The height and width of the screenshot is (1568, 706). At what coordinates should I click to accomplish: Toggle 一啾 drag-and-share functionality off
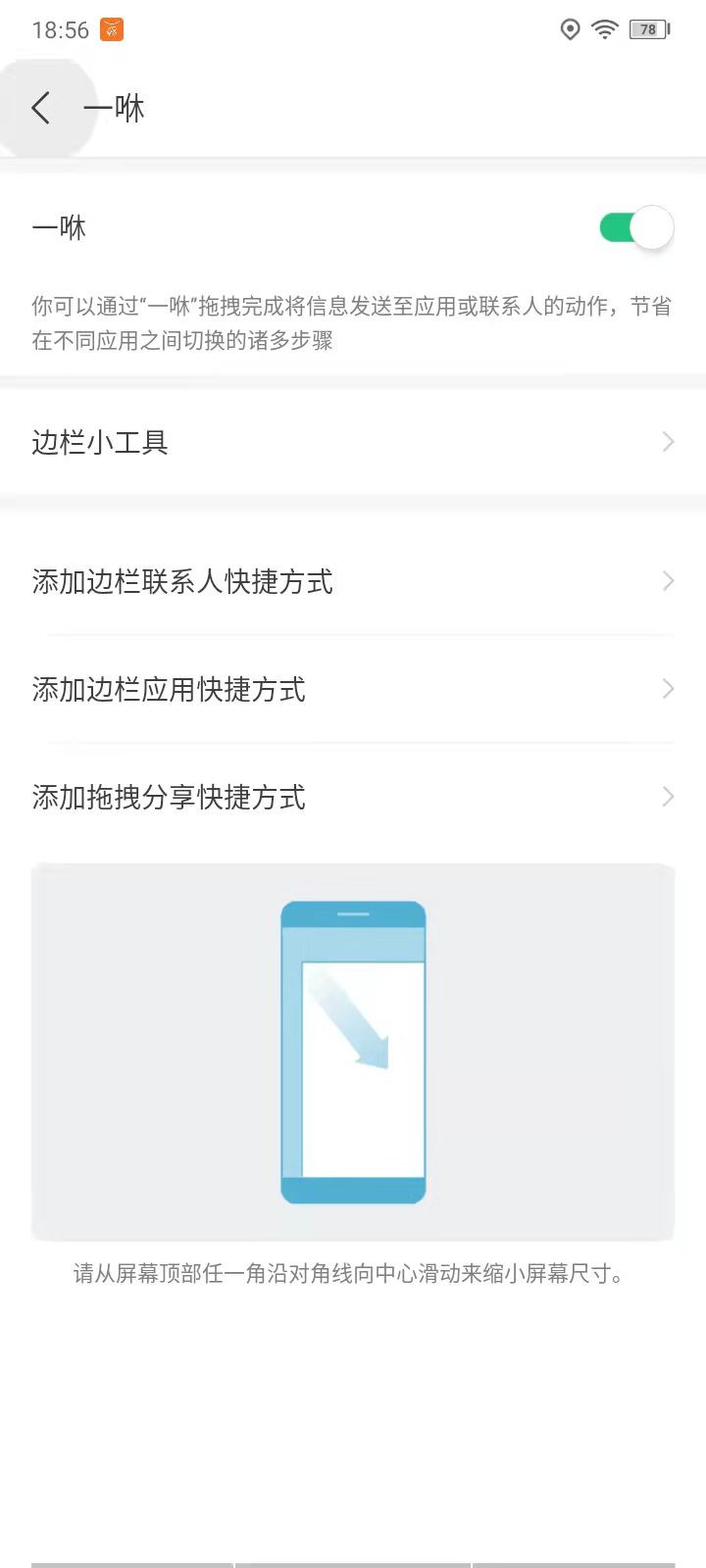pyautogui.click(x=636, y=226)
